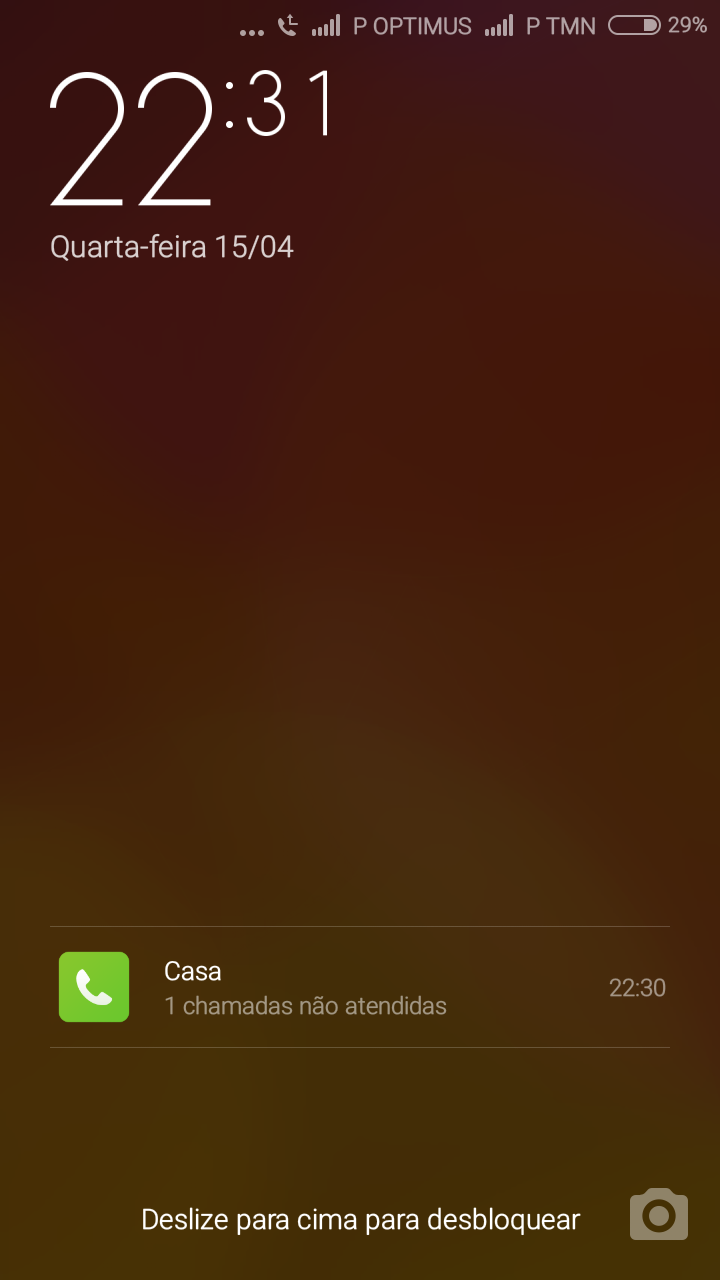Screen dimensions: 720x1280
Task: Open the missed call notification from Casa
Action: tap(359, 987)
